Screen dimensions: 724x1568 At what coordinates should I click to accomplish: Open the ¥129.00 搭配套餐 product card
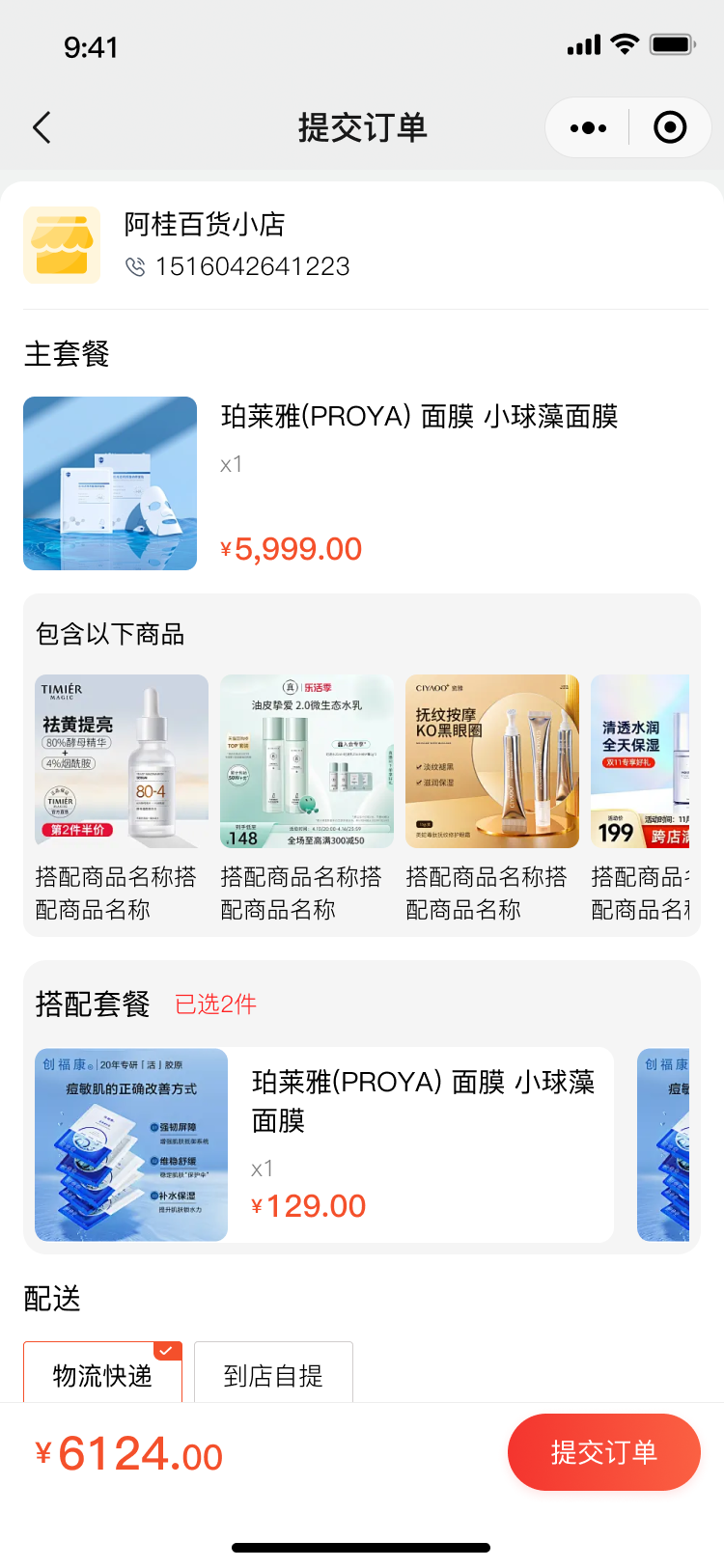tap(324, 1144)
